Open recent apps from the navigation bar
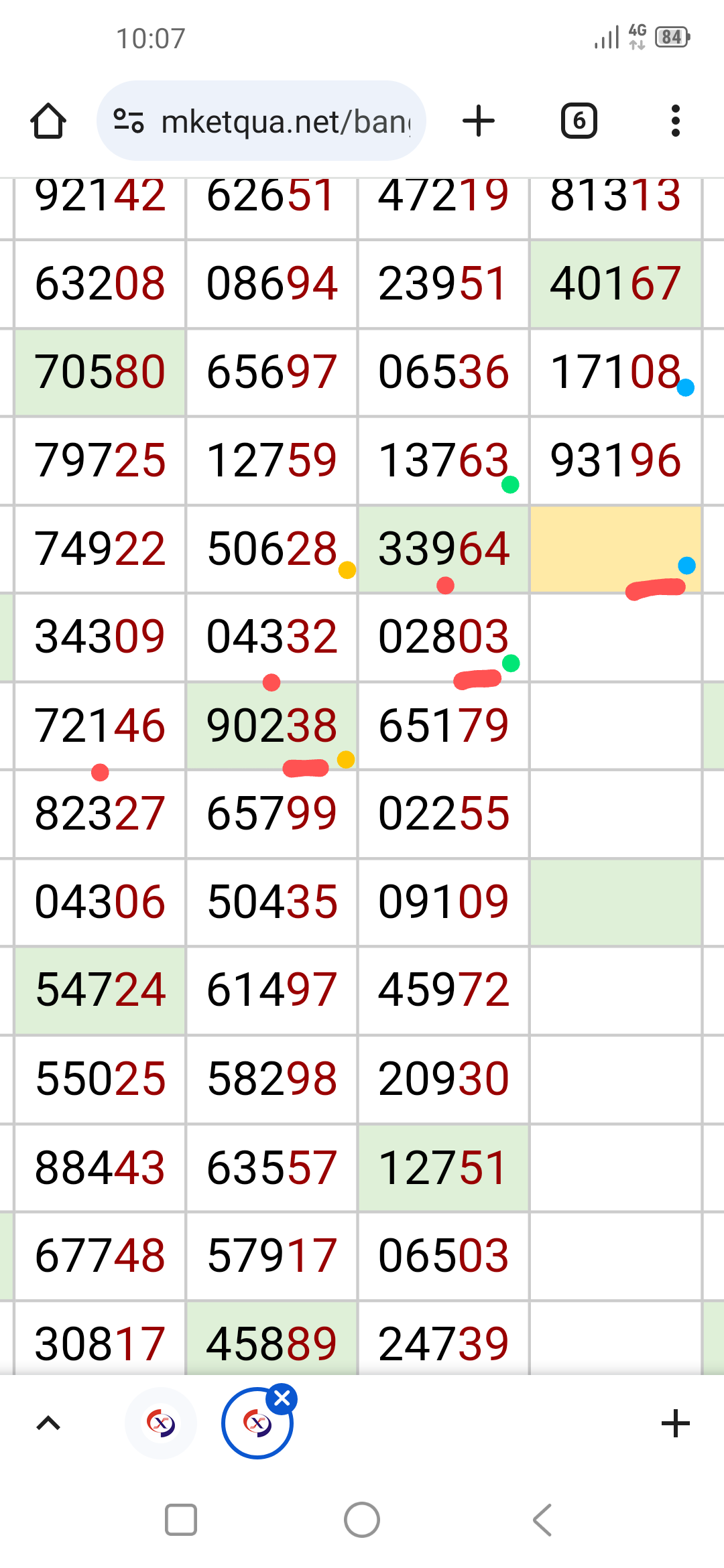Screen dimensions: 724x1568 (x=181, y=1520)
